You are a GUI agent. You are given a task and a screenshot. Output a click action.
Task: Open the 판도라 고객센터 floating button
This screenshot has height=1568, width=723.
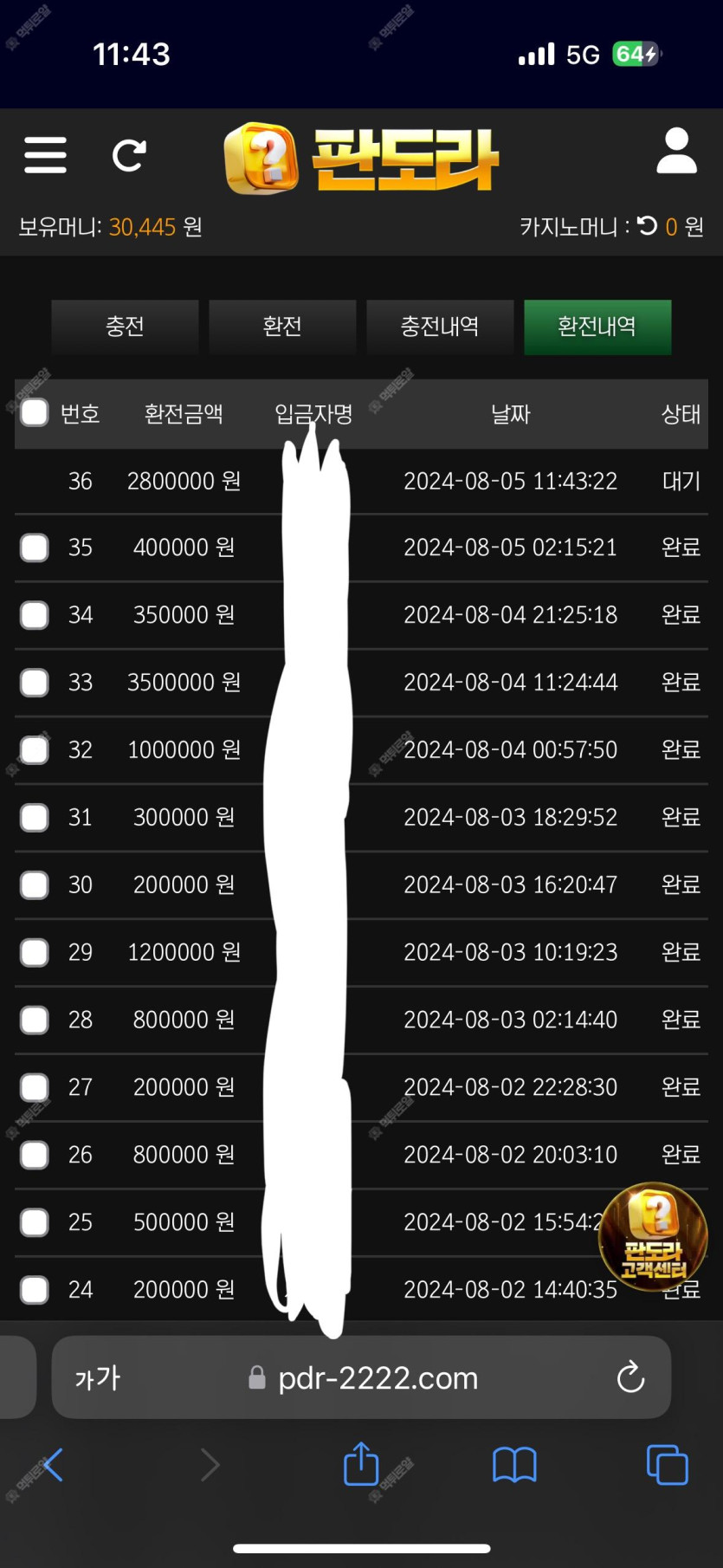pyautogui.click(x=654, y=1236)
